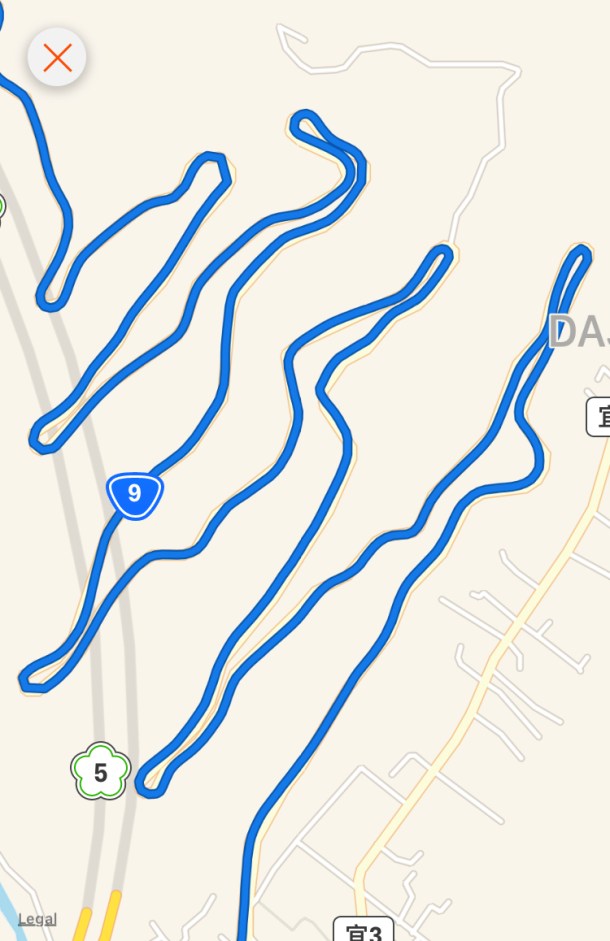Close the full-screen route map
This screenshot has height=941, width=610.
pos(57,58)
